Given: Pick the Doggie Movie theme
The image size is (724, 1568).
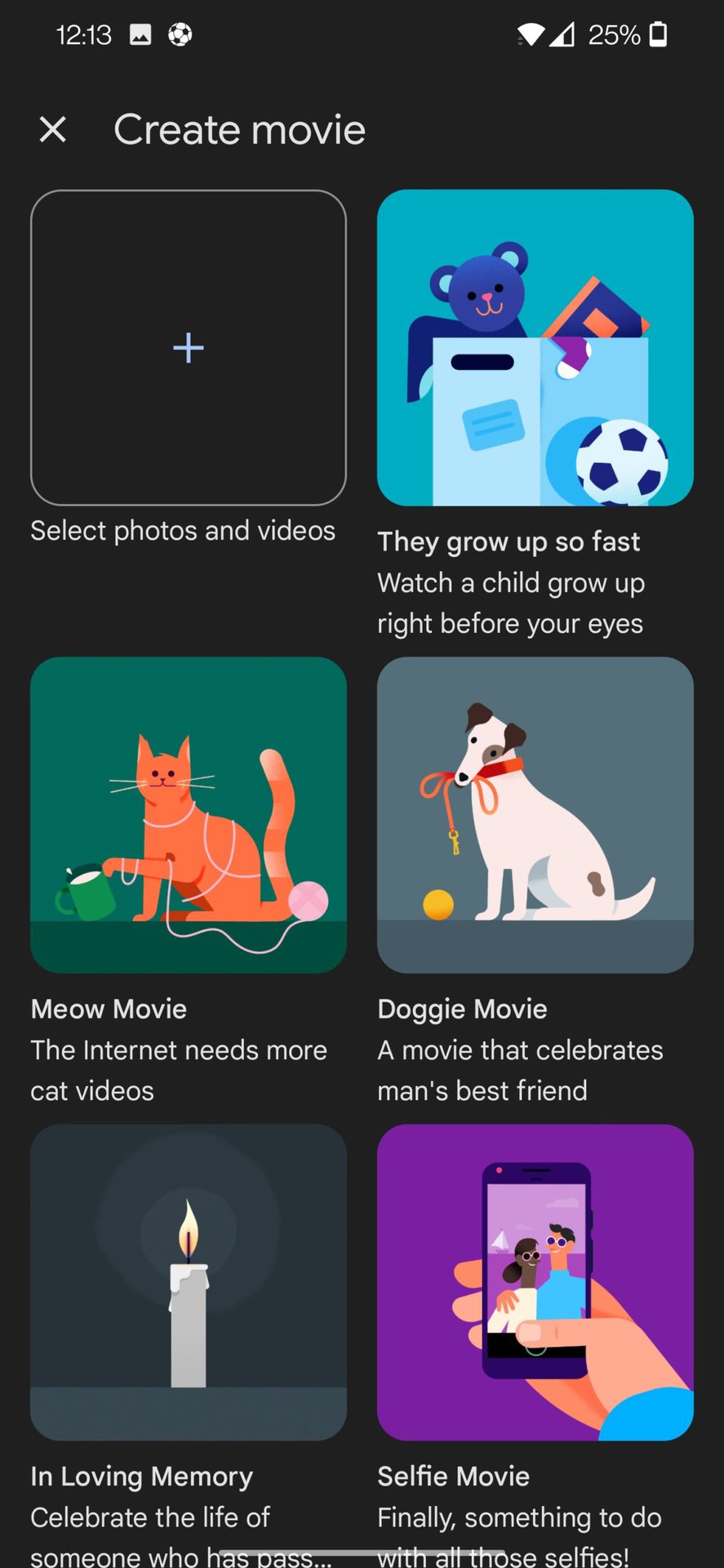Looking at the screenshot, I should click(x=535, y=814).
